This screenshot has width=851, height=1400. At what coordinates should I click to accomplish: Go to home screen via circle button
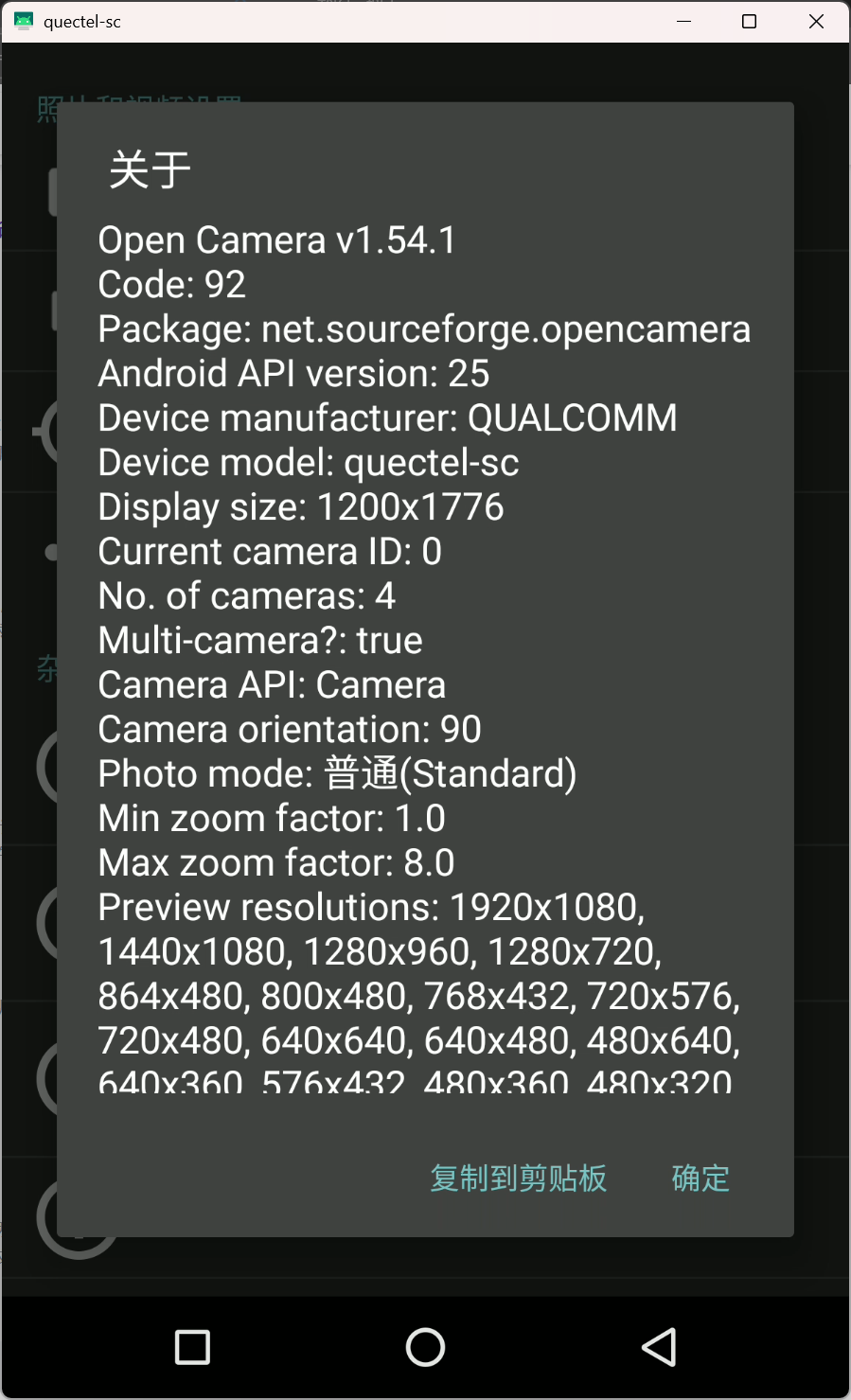425,1347
